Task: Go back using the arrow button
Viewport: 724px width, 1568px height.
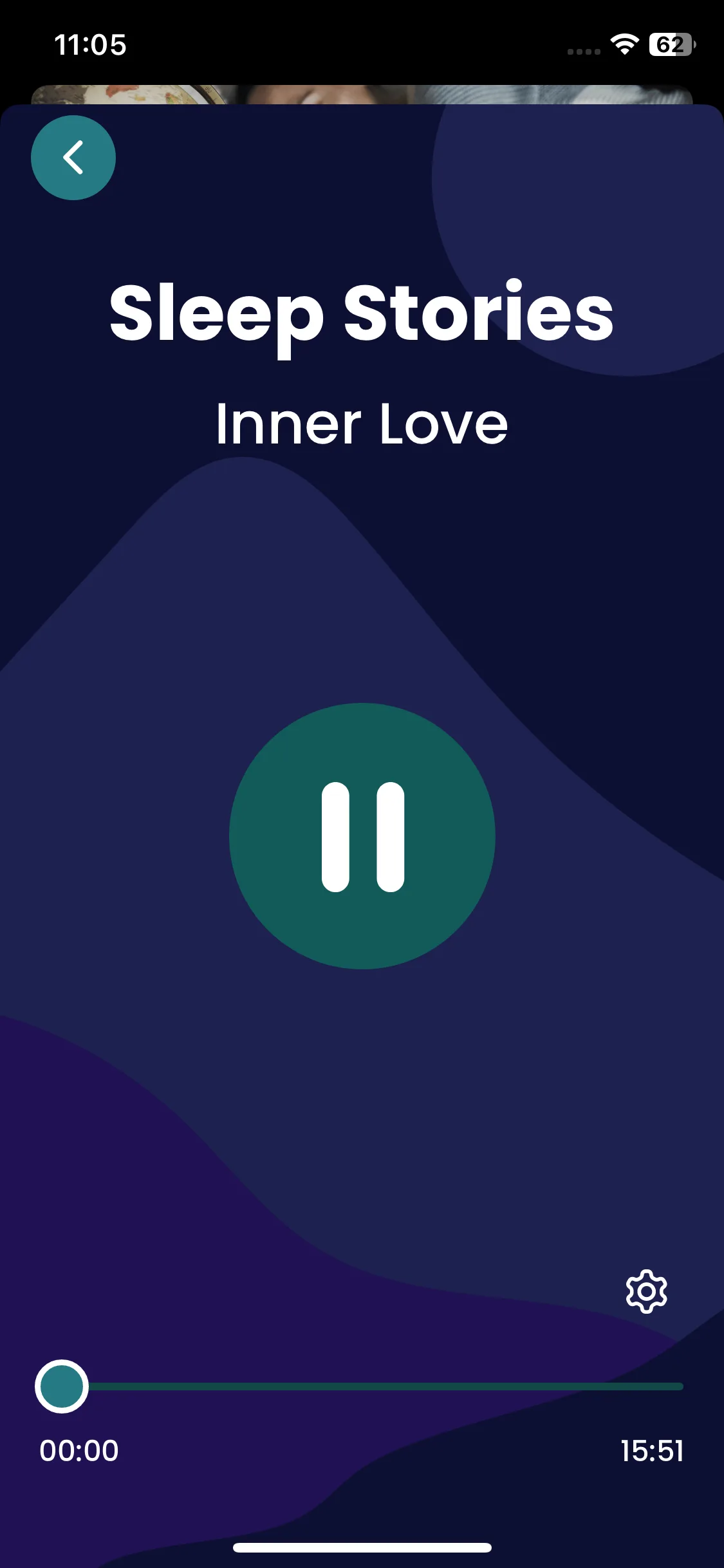Action: 73,158
